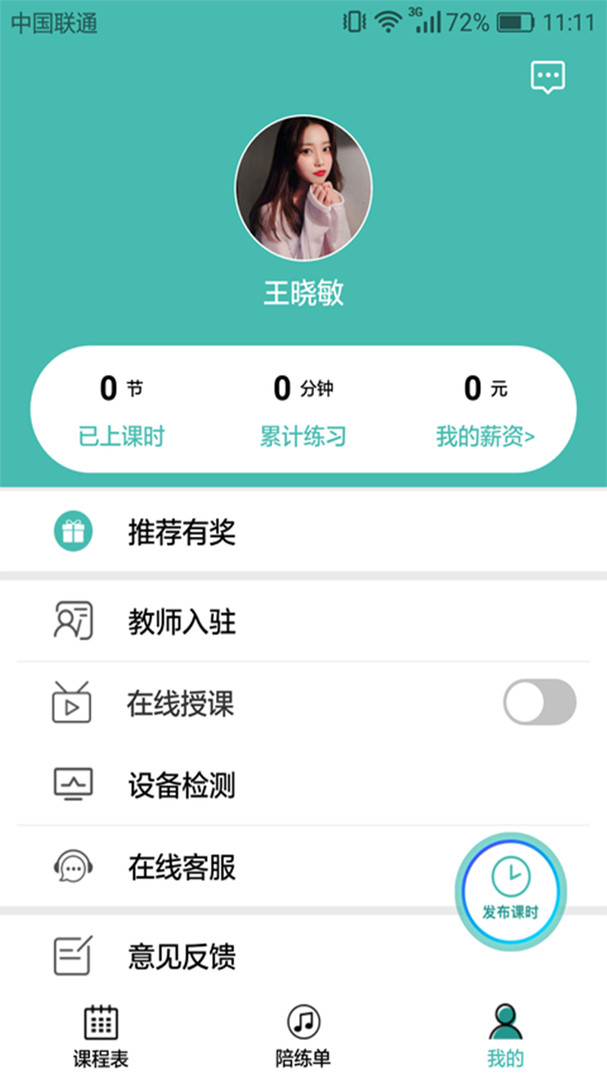Open 推荐有奖 referral rewards
This screenshot has height=1080, width=607.
point(181,532)
